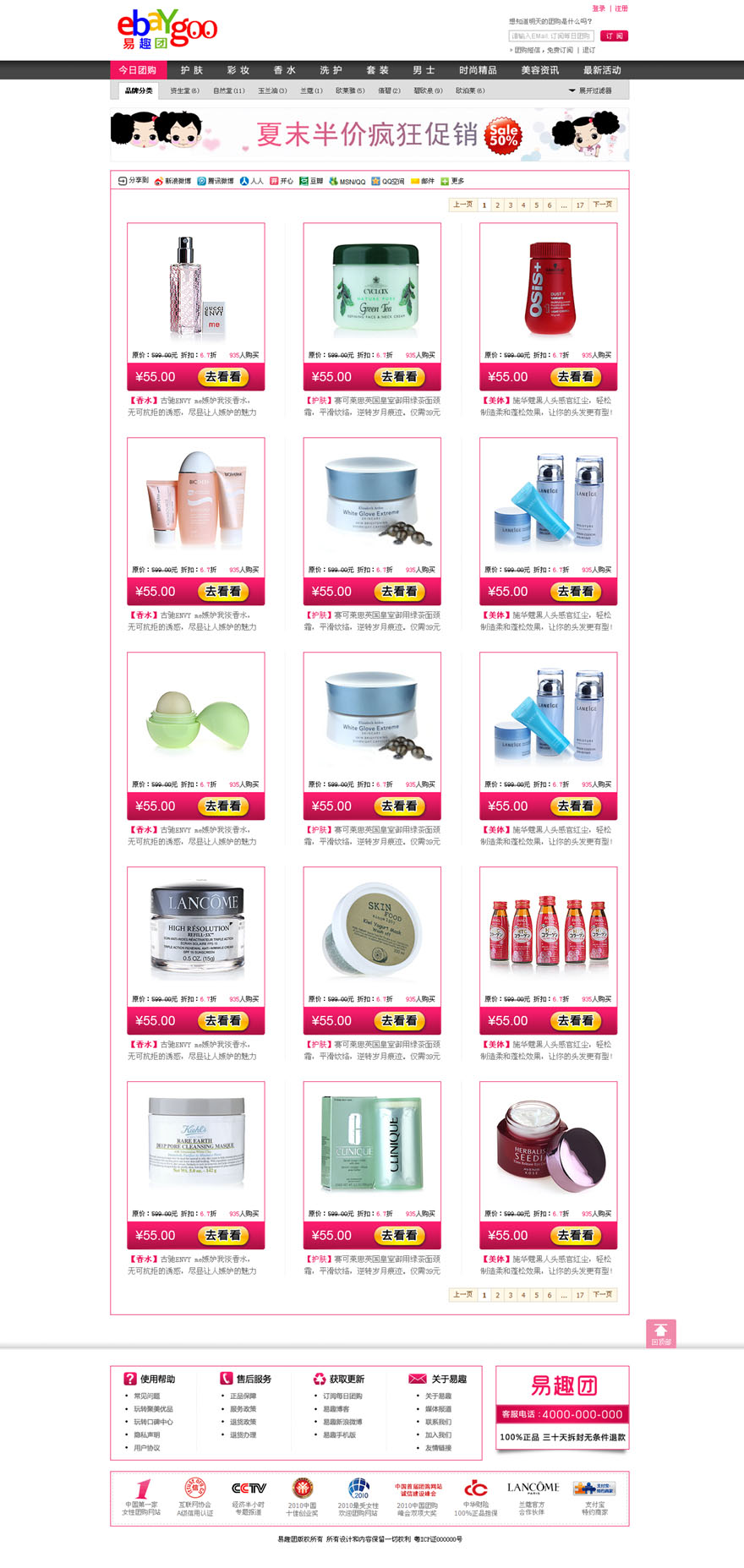Tap the 订阅 subscribe button
Screen dimensions: 744x1568
click(614, 36)
